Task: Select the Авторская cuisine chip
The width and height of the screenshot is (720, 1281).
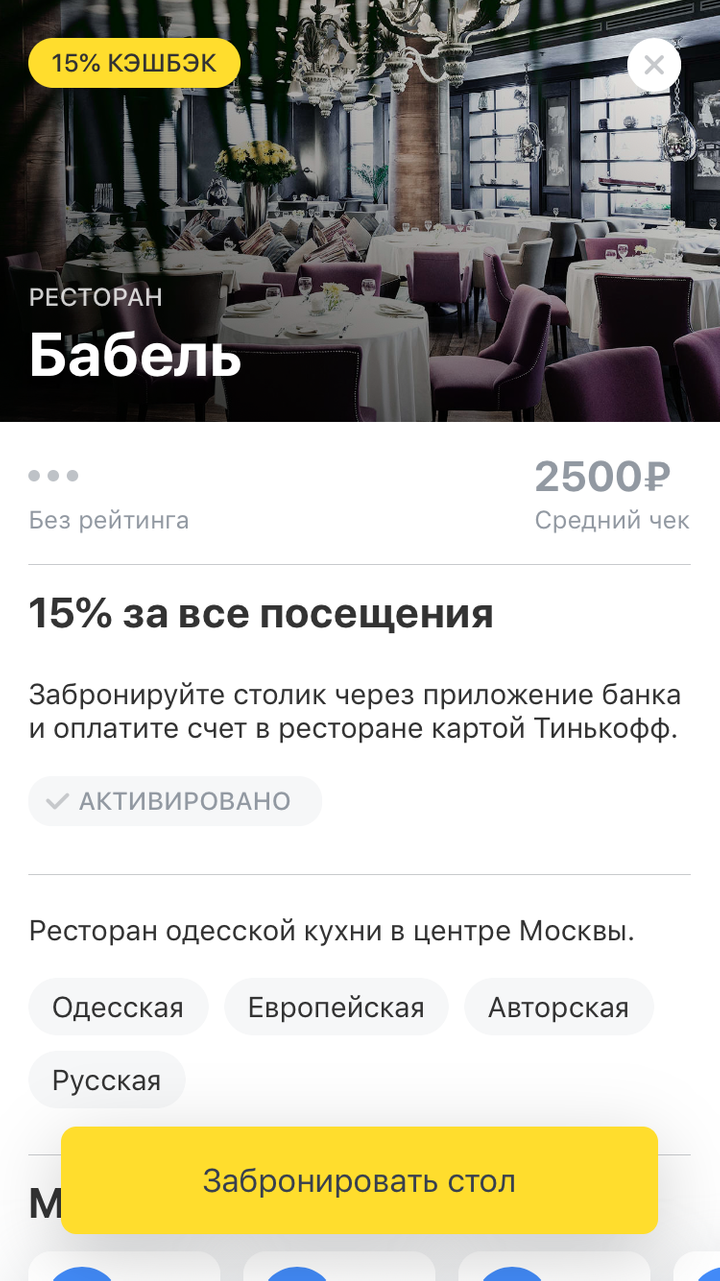Action: 558,1007
